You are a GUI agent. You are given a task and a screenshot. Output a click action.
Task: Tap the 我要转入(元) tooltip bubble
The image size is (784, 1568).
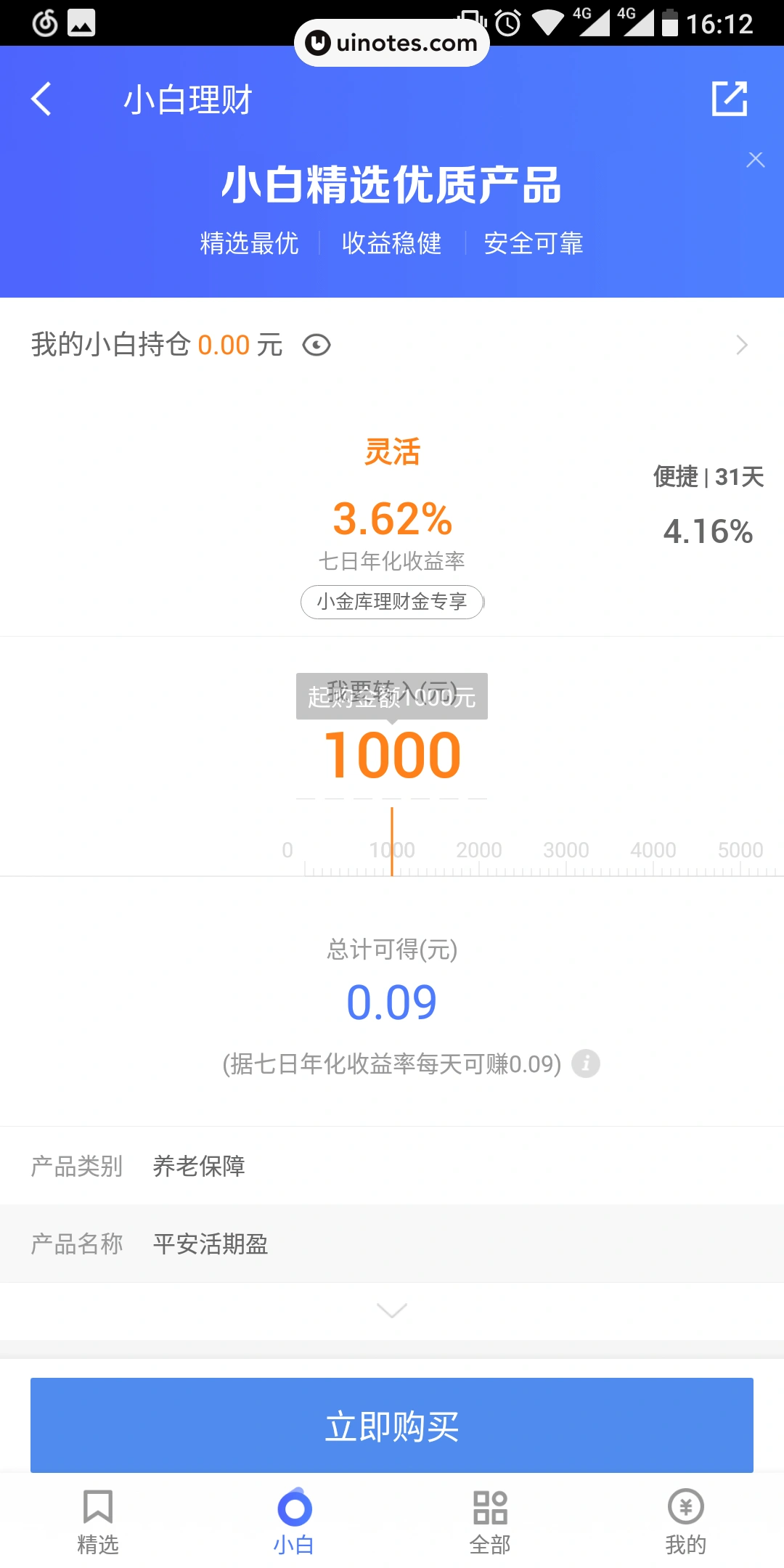(392, 695)
